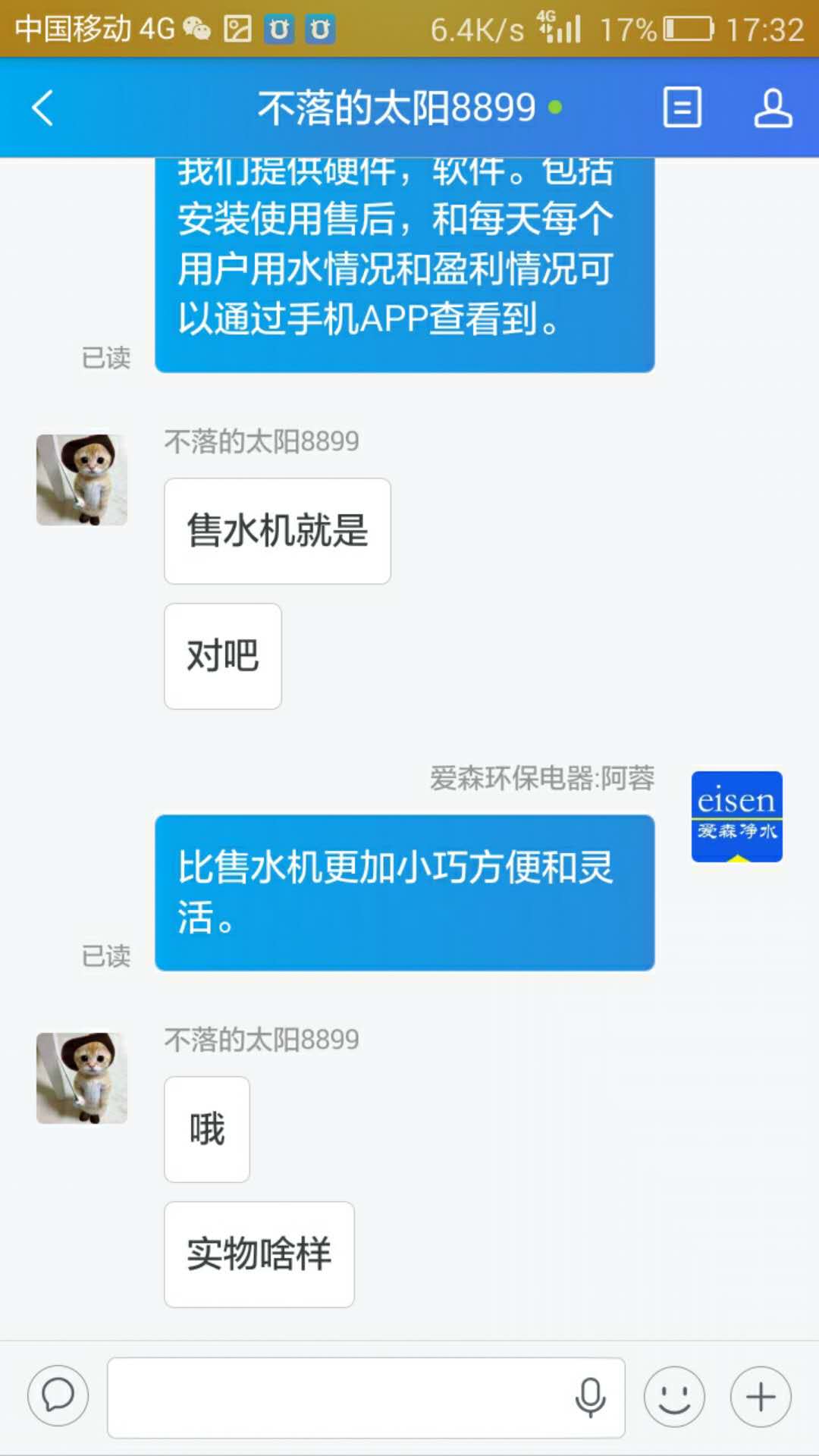Tap the quick phrases bubble icon

(58, 1395)
